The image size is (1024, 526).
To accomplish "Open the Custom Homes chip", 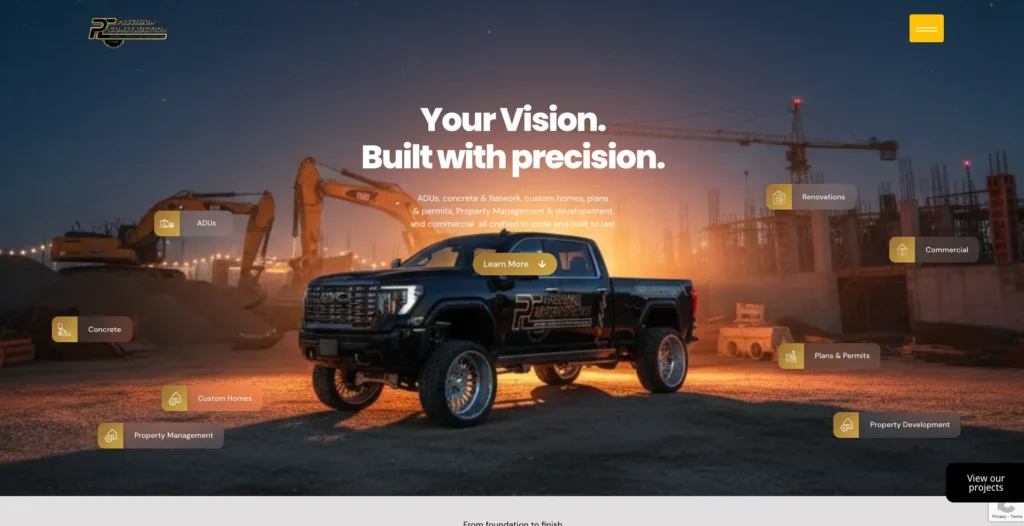I will point(212,399).
